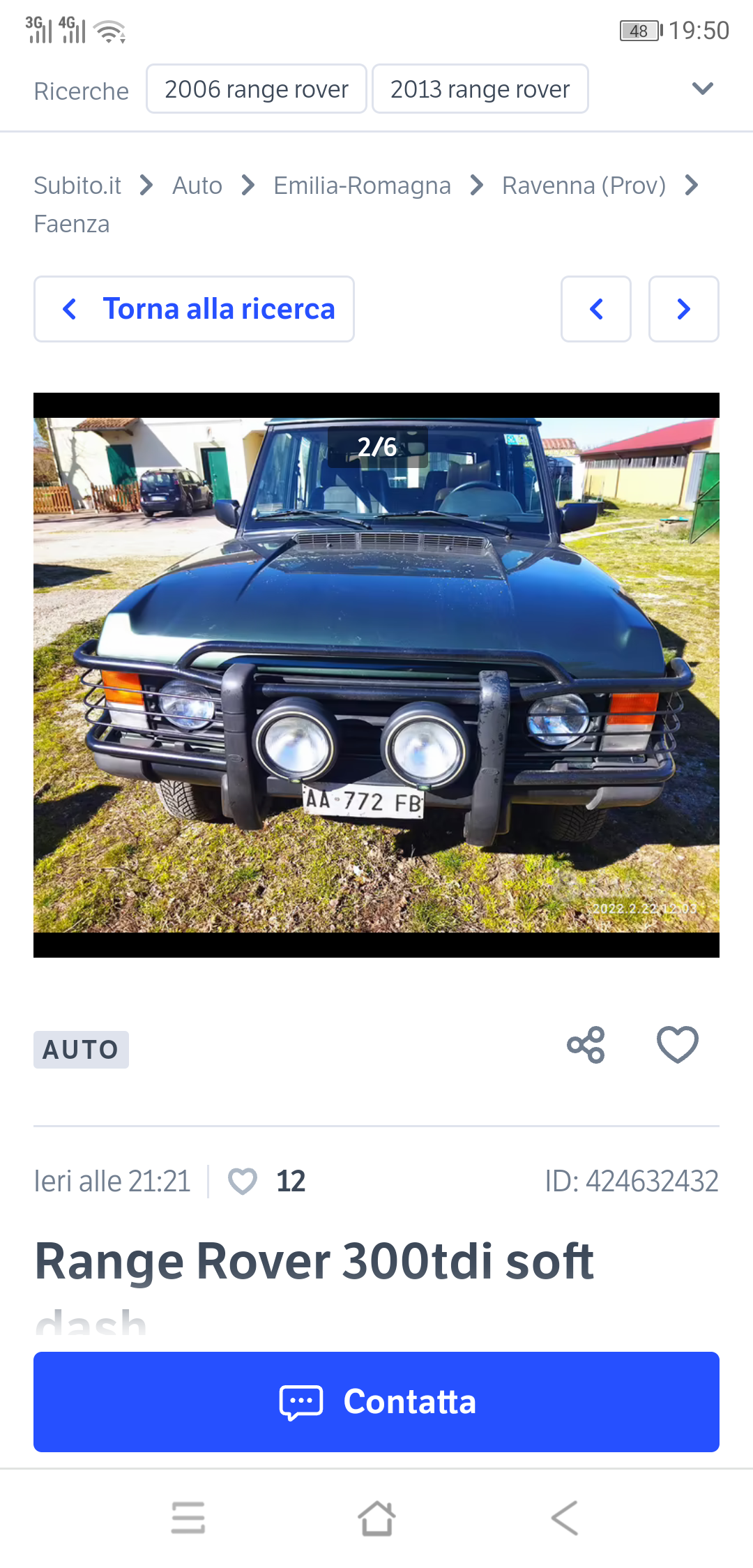Save this listing to favorites
Screen dimensions: 753x1568
(677, 1045)
